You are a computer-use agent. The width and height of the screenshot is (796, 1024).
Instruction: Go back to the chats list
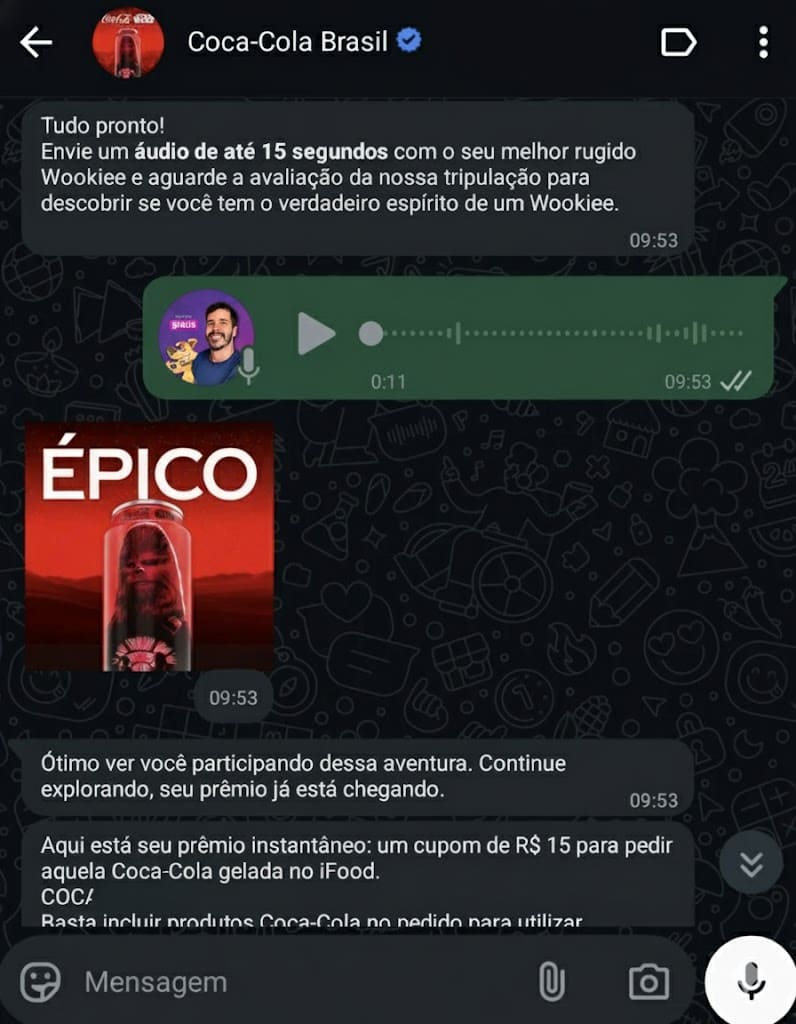point(36,42)
